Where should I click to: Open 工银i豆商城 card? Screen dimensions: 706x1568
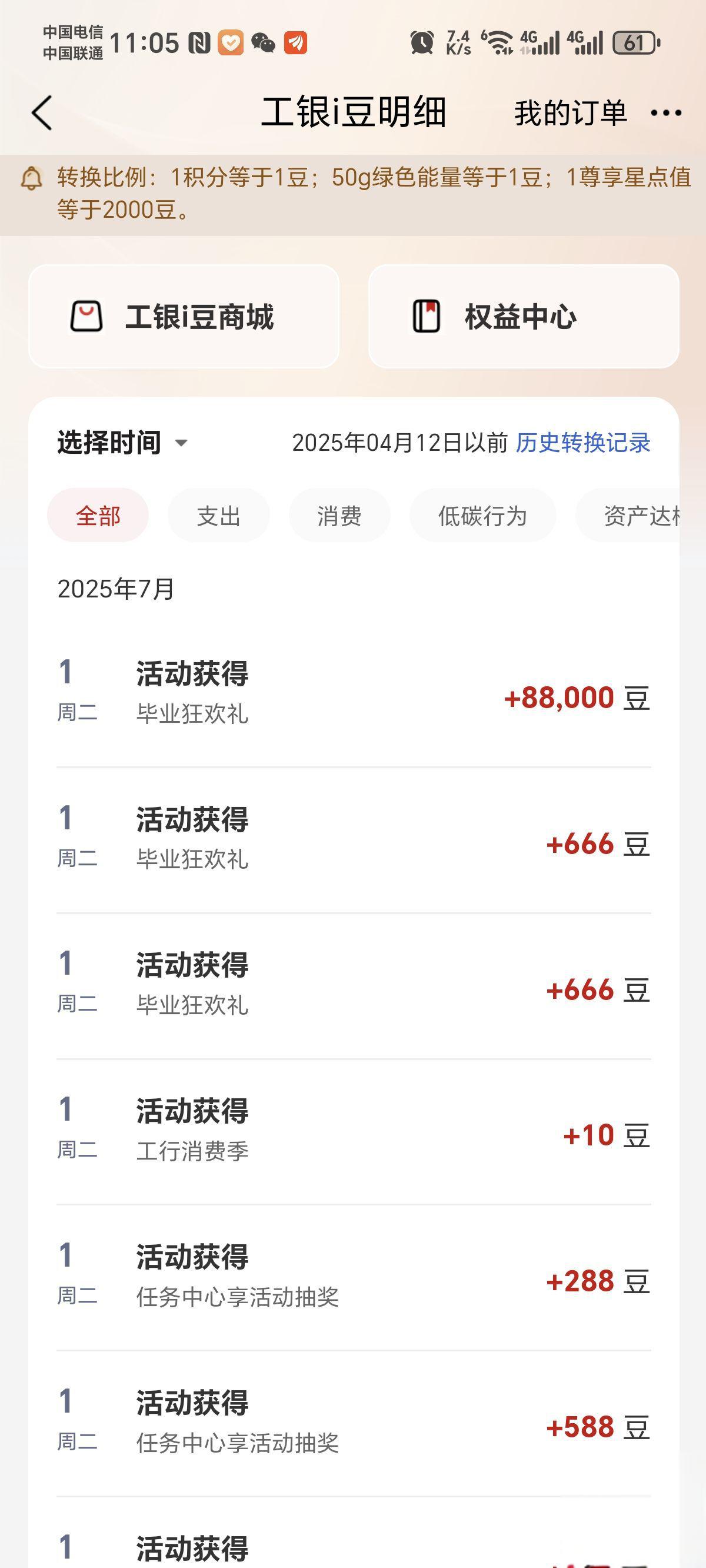point(184,317)
